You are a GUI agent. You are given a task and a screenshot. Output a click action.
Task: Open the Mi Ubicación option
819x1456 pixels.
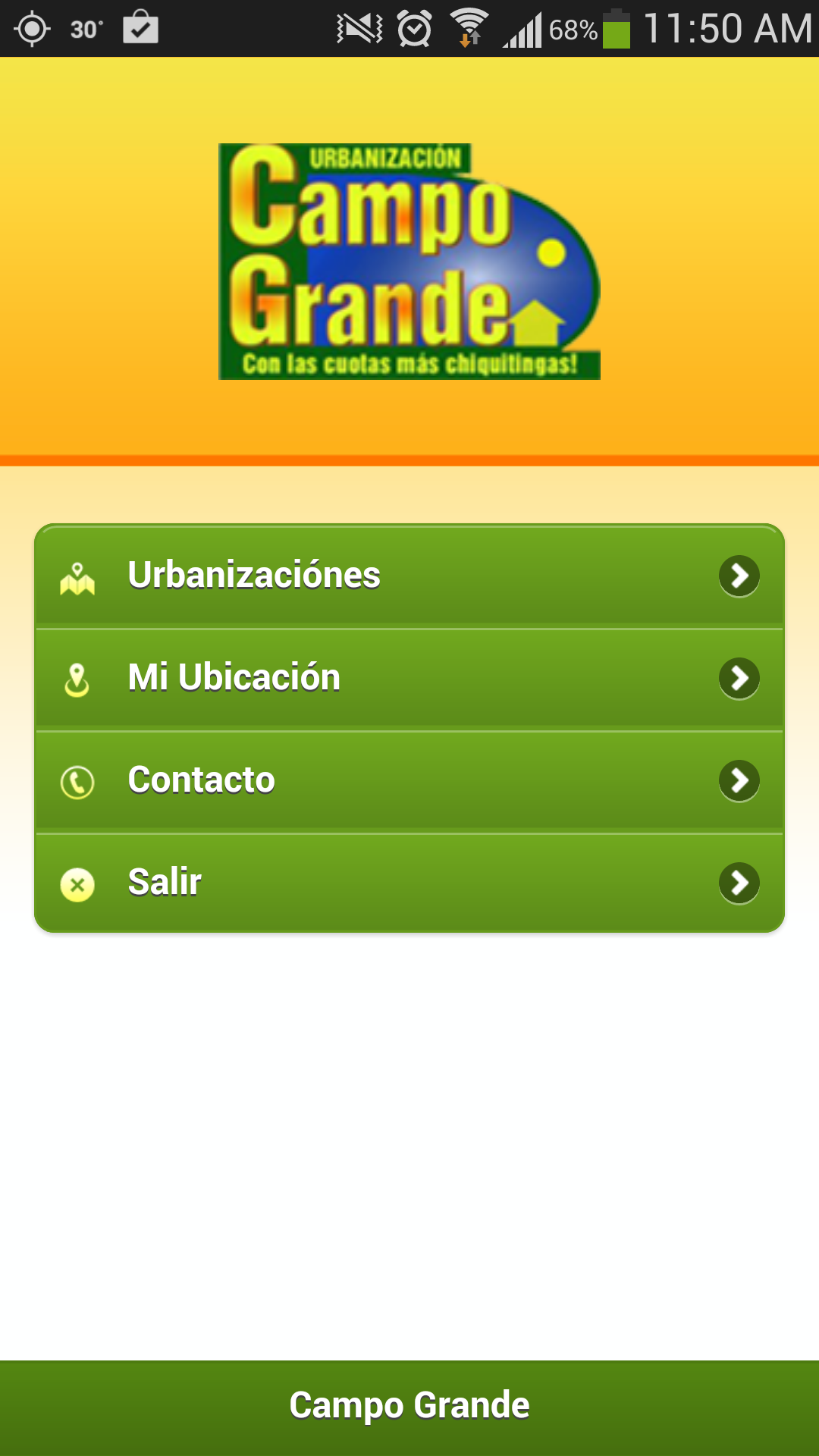click(409, 679)
